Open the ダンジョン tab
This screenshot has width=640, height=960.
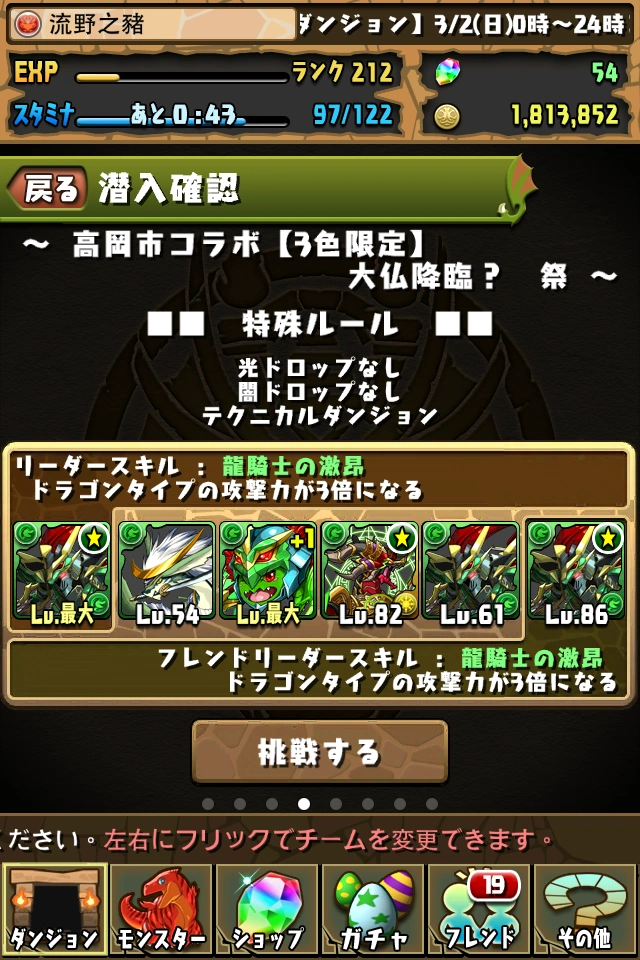click(x=53, y=910)
